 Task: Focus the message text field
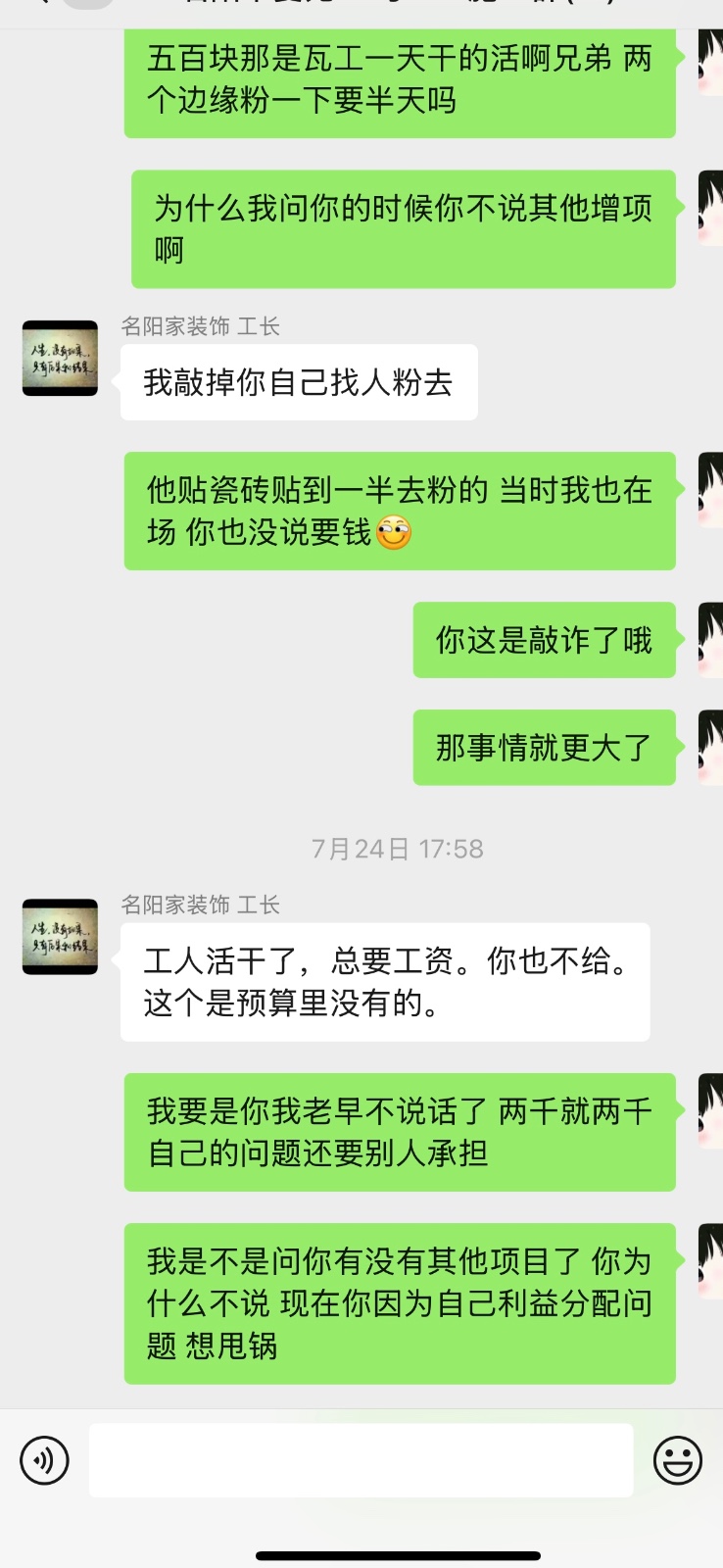[361, 1460]
